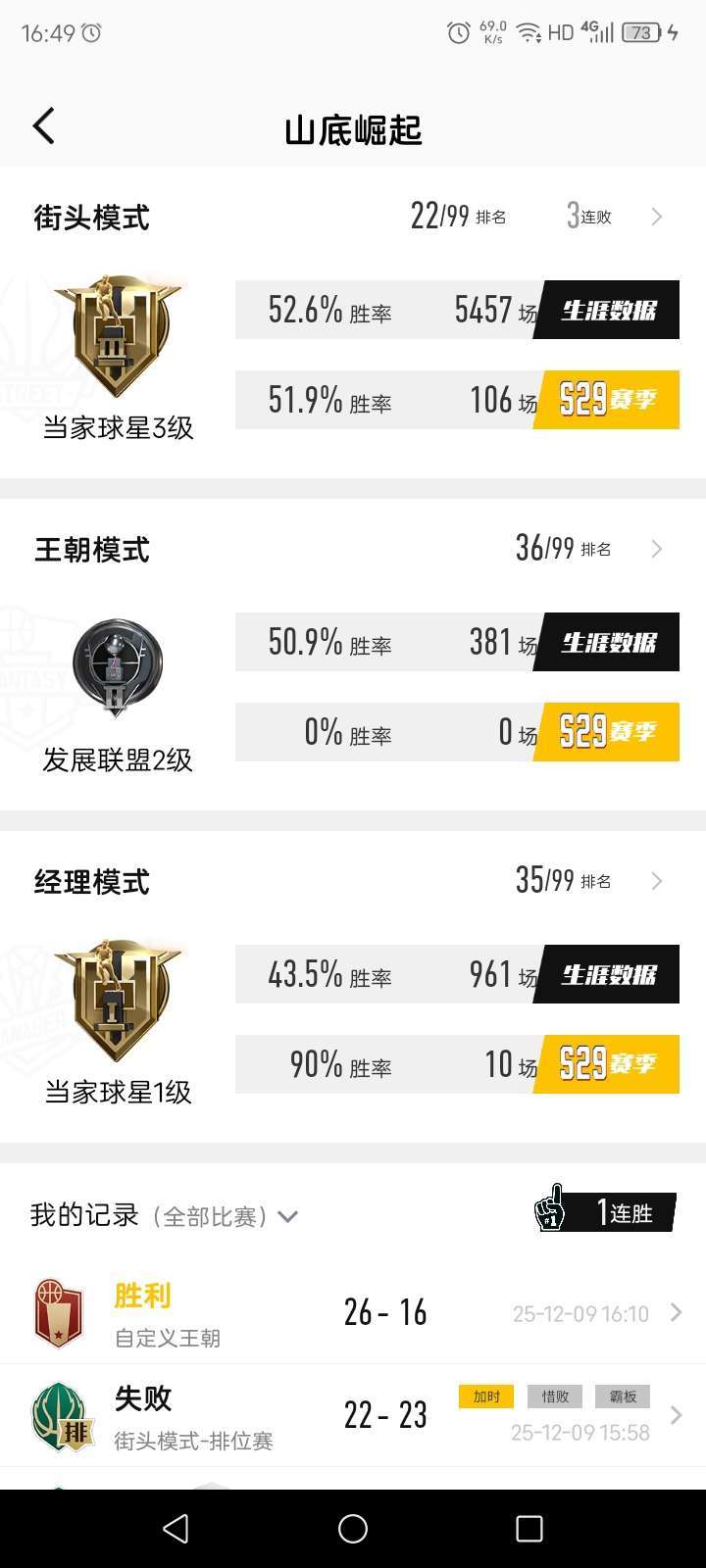The height and width of the screenshot is (1568, 706).
Task: Open 街头模式 ranking details
Action: 656,217
